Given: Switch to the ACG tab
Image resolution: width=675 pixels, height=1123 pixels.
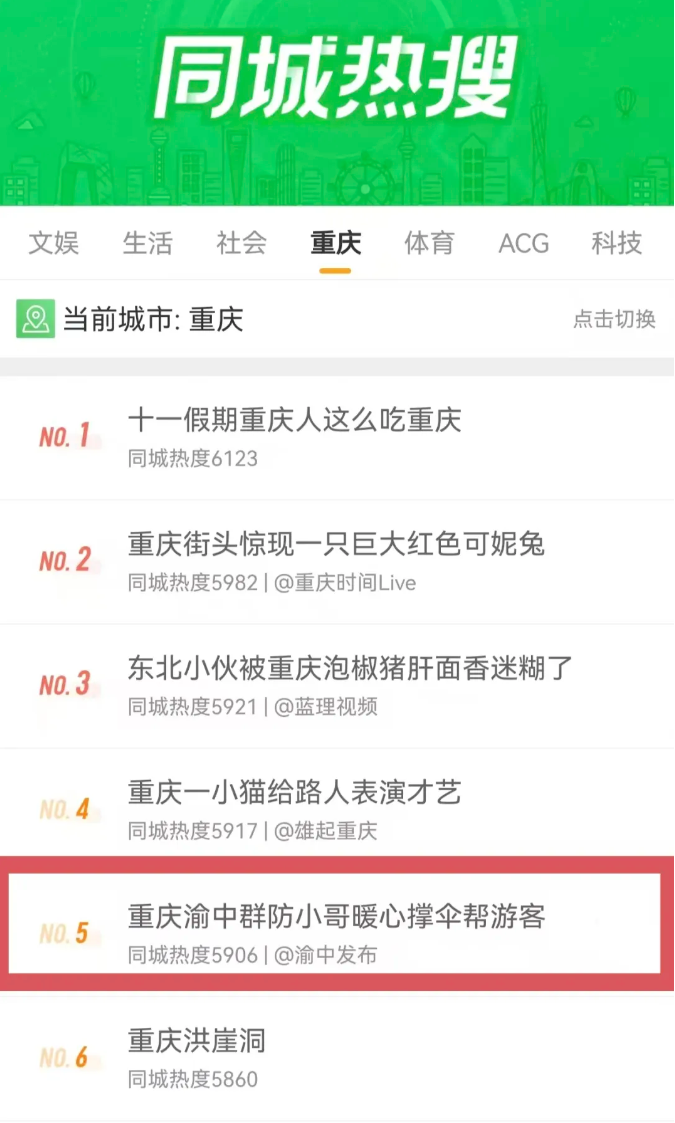Looking at the screenshot, I should coord(524,243).
